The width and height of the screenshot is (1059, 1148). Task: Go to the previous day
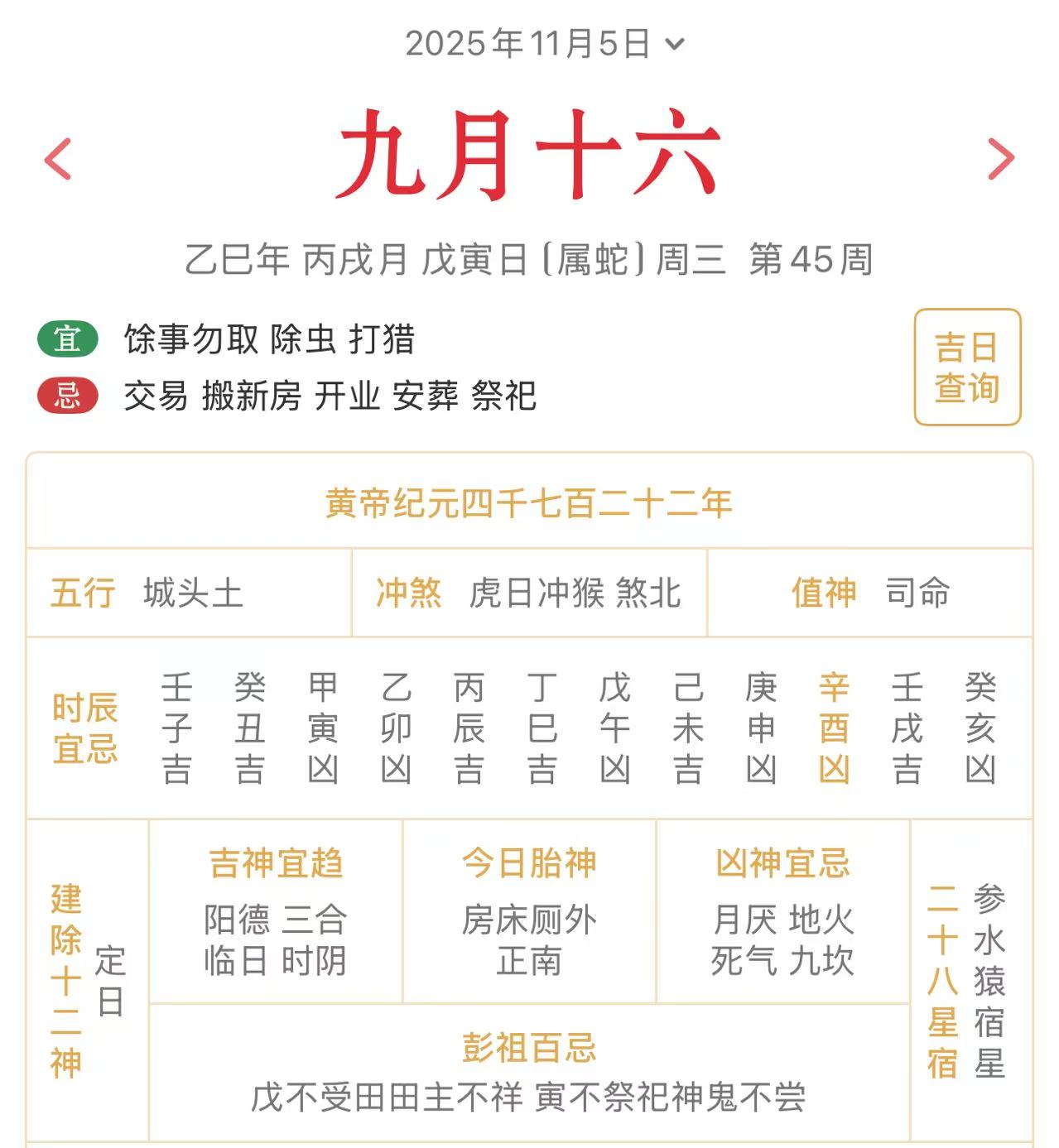(58, 159)
